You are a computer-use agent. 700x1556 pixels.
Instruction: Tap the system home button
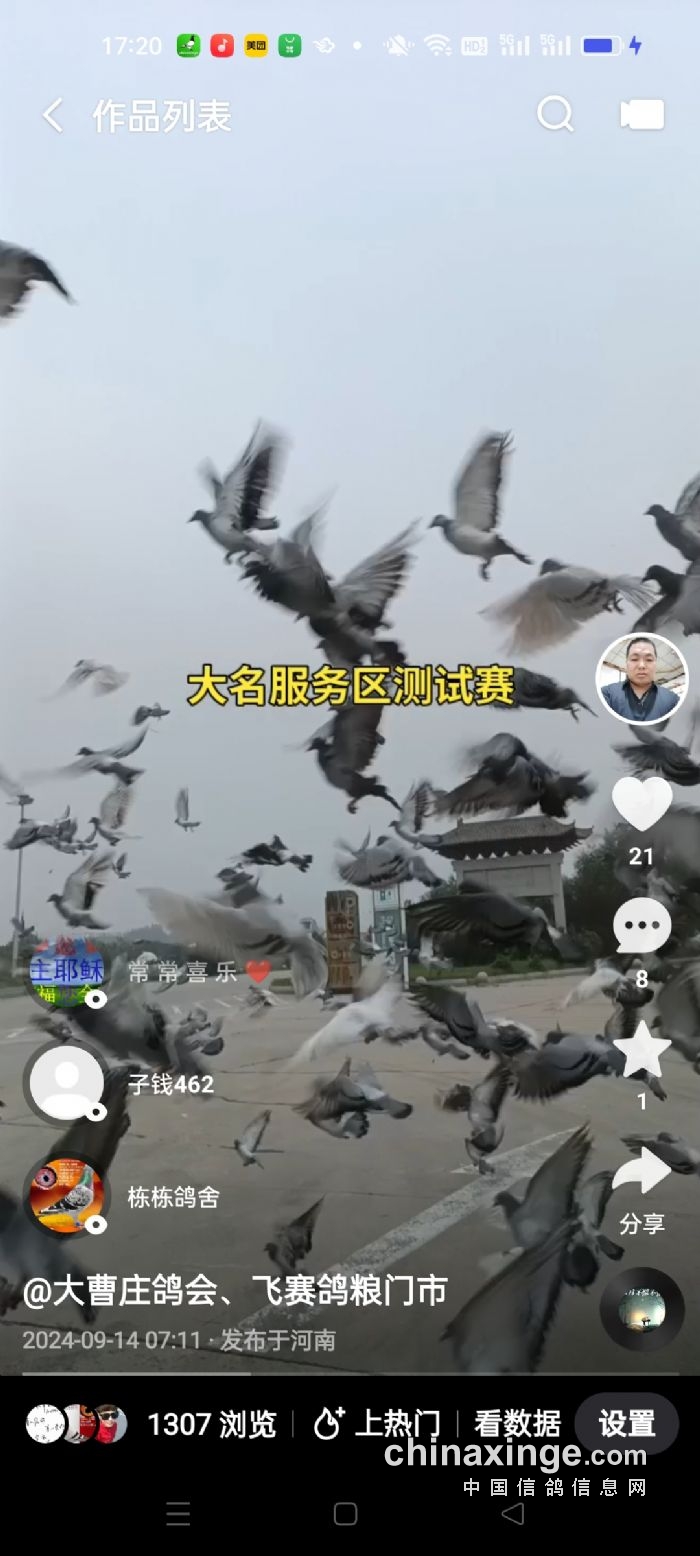345,1514
